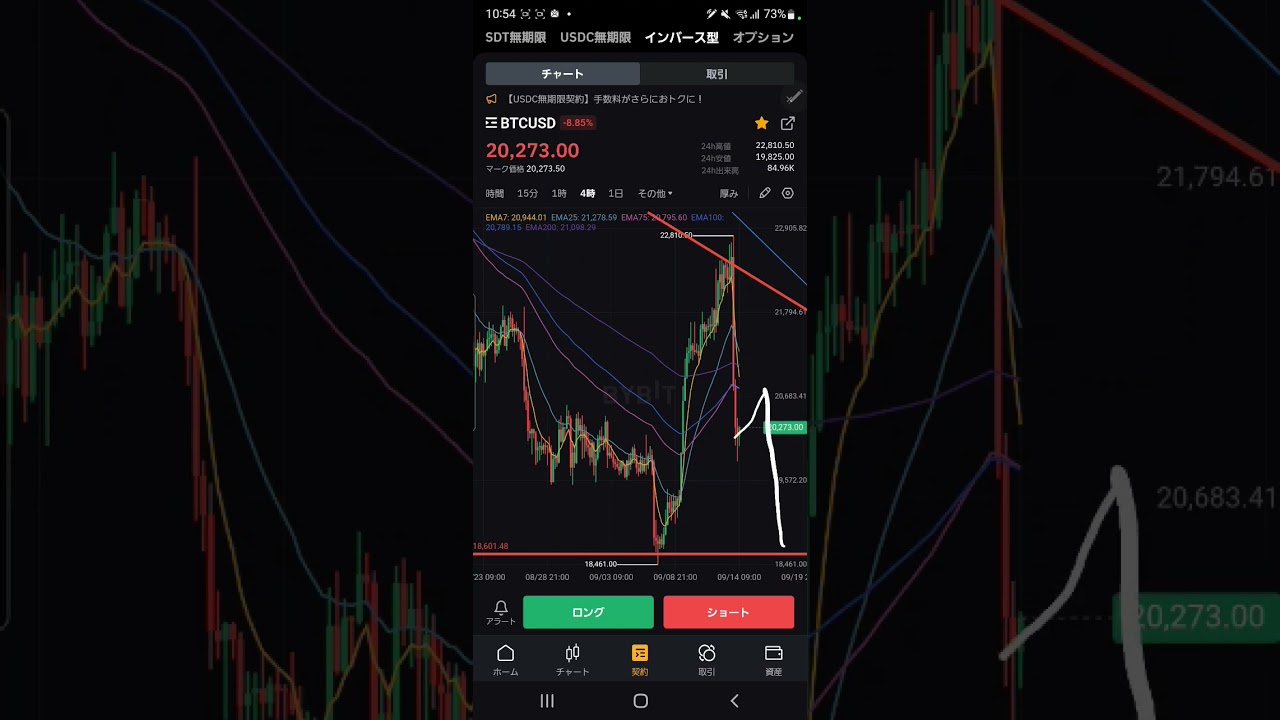Tap the green ロング button
Image resolution: width=1280 pixels, height=720 pixels.
(588, 612)
